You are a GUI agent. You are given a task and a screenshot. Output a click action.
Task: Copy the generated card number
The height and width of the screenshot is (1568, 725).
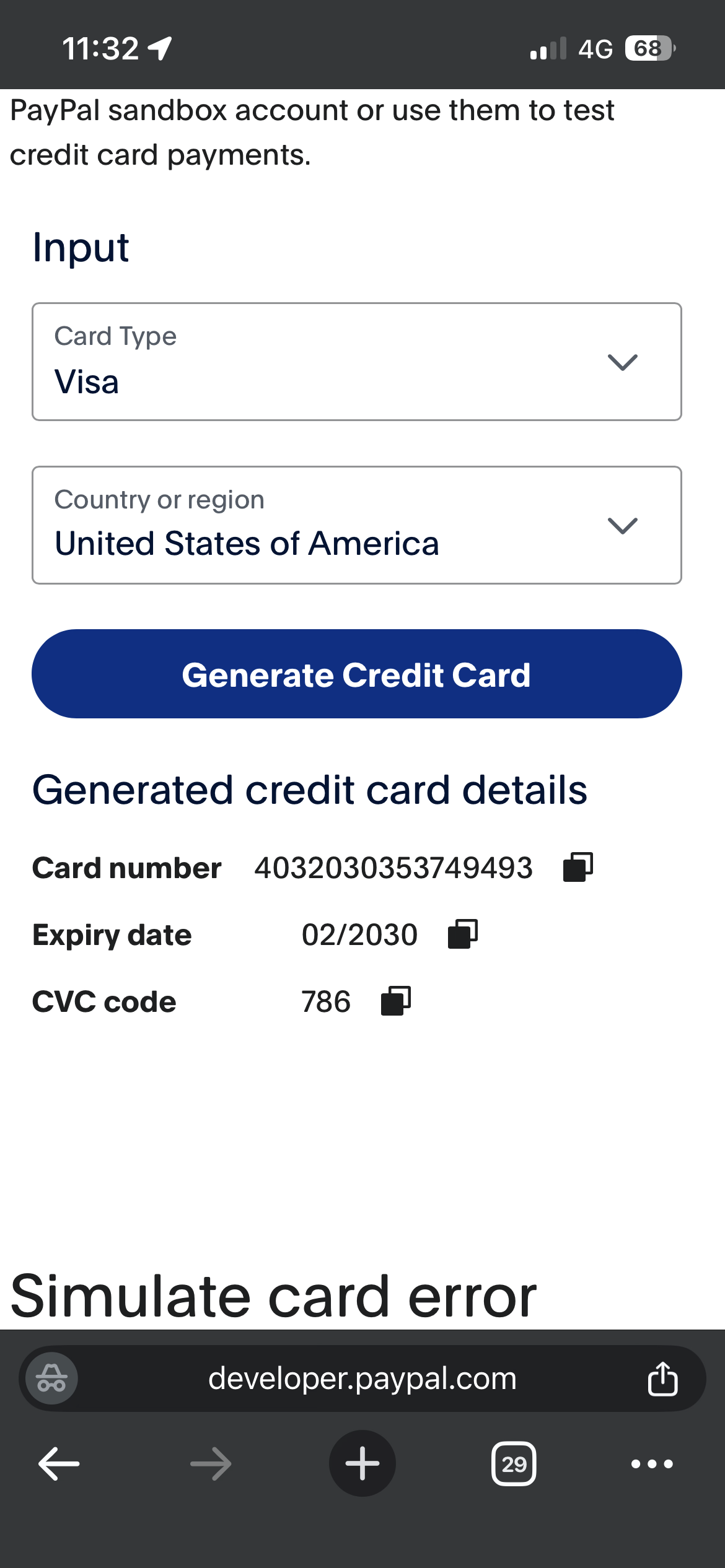pyautogui.click(x=578, y=867)
